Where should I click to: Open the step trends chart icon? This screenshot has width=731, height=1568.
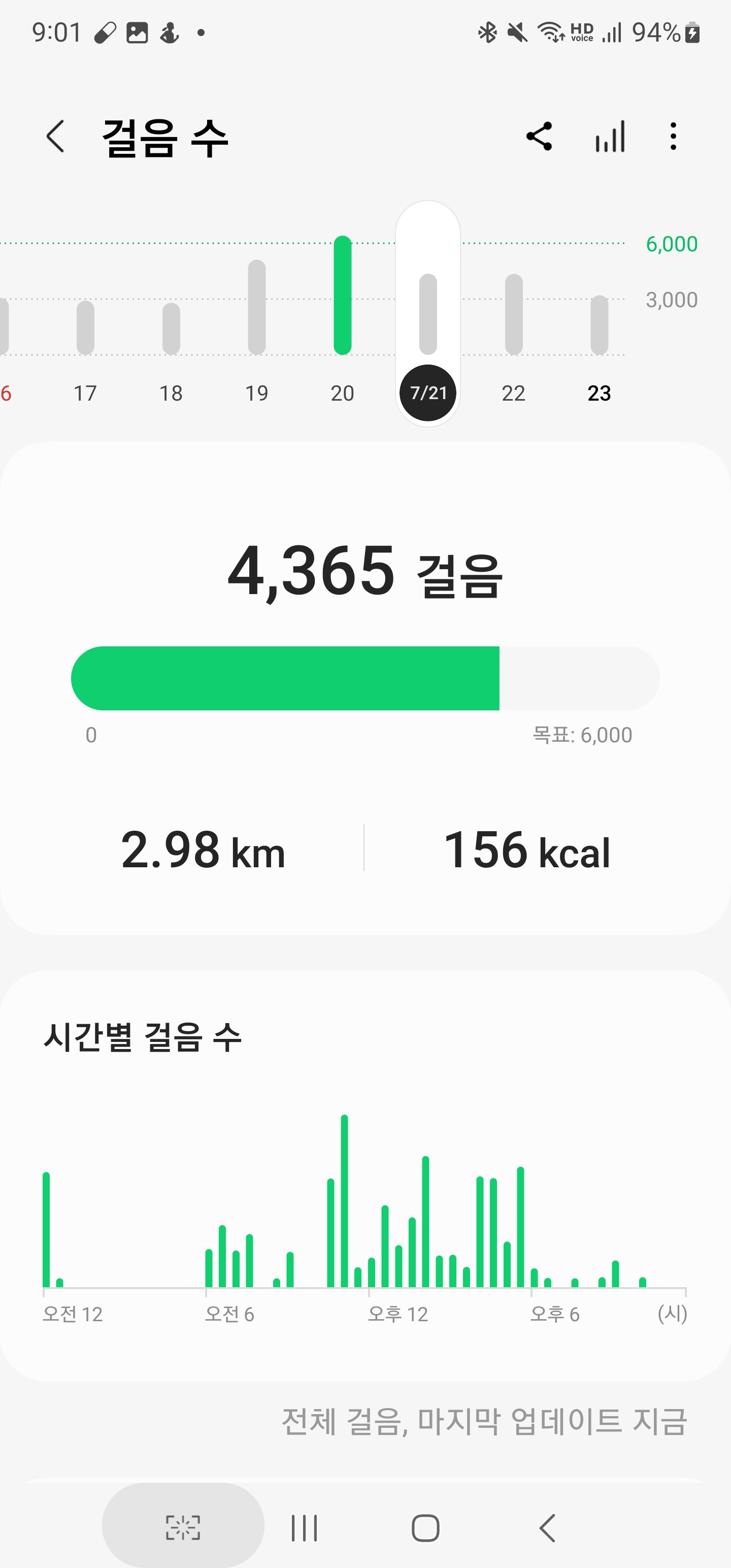[610, 137]
